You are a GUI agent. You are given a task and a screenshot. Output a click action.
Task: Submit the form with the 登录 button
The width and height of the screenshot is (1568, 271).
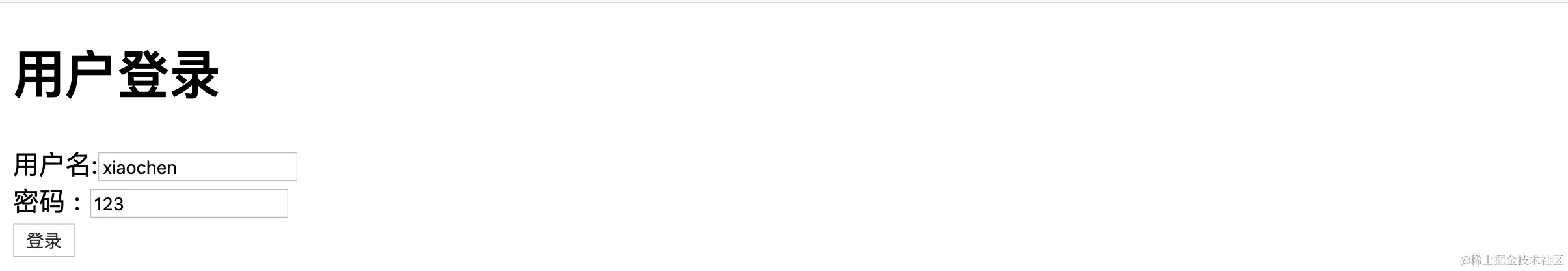(x=44, y=240)
